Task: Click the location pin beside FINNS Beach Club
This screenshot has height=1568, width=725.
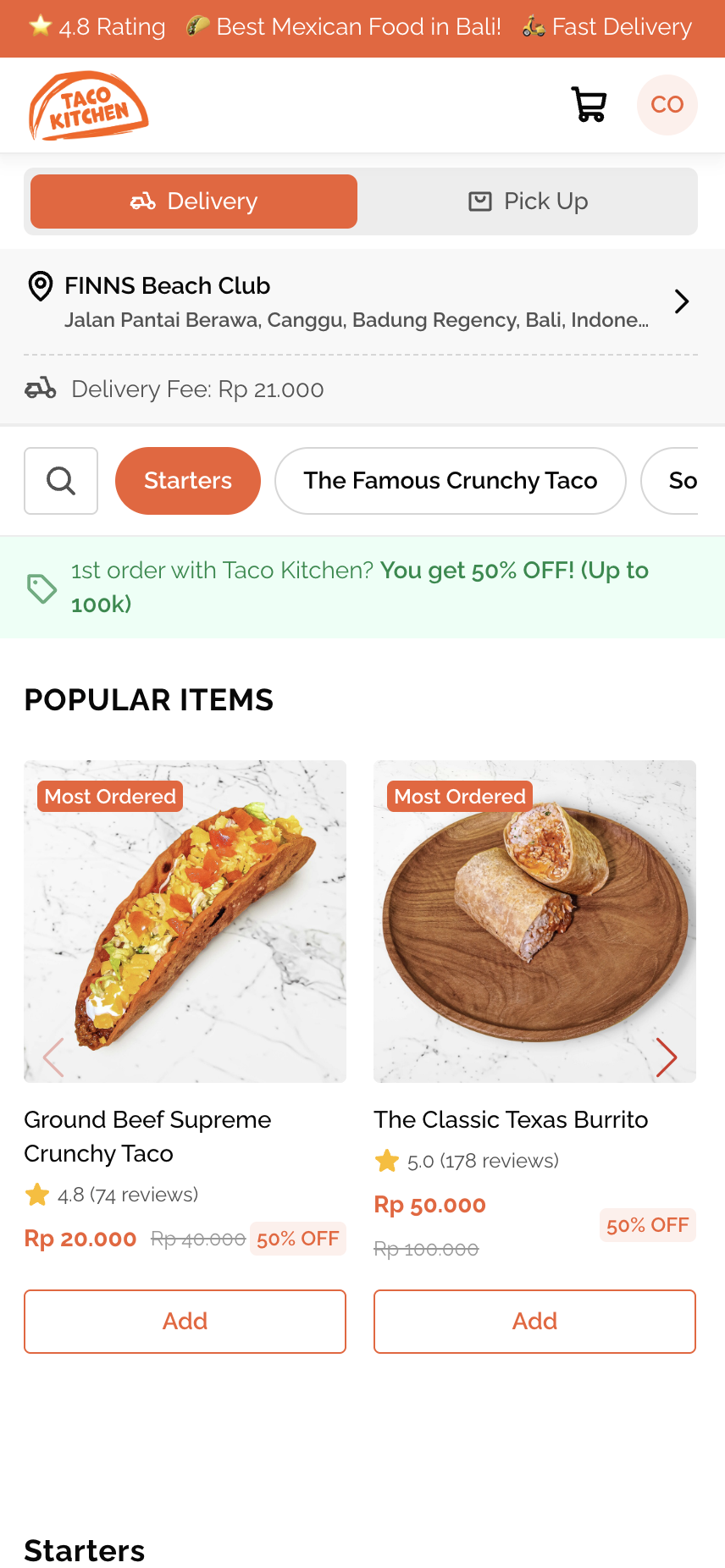Action: click(39, 286)
